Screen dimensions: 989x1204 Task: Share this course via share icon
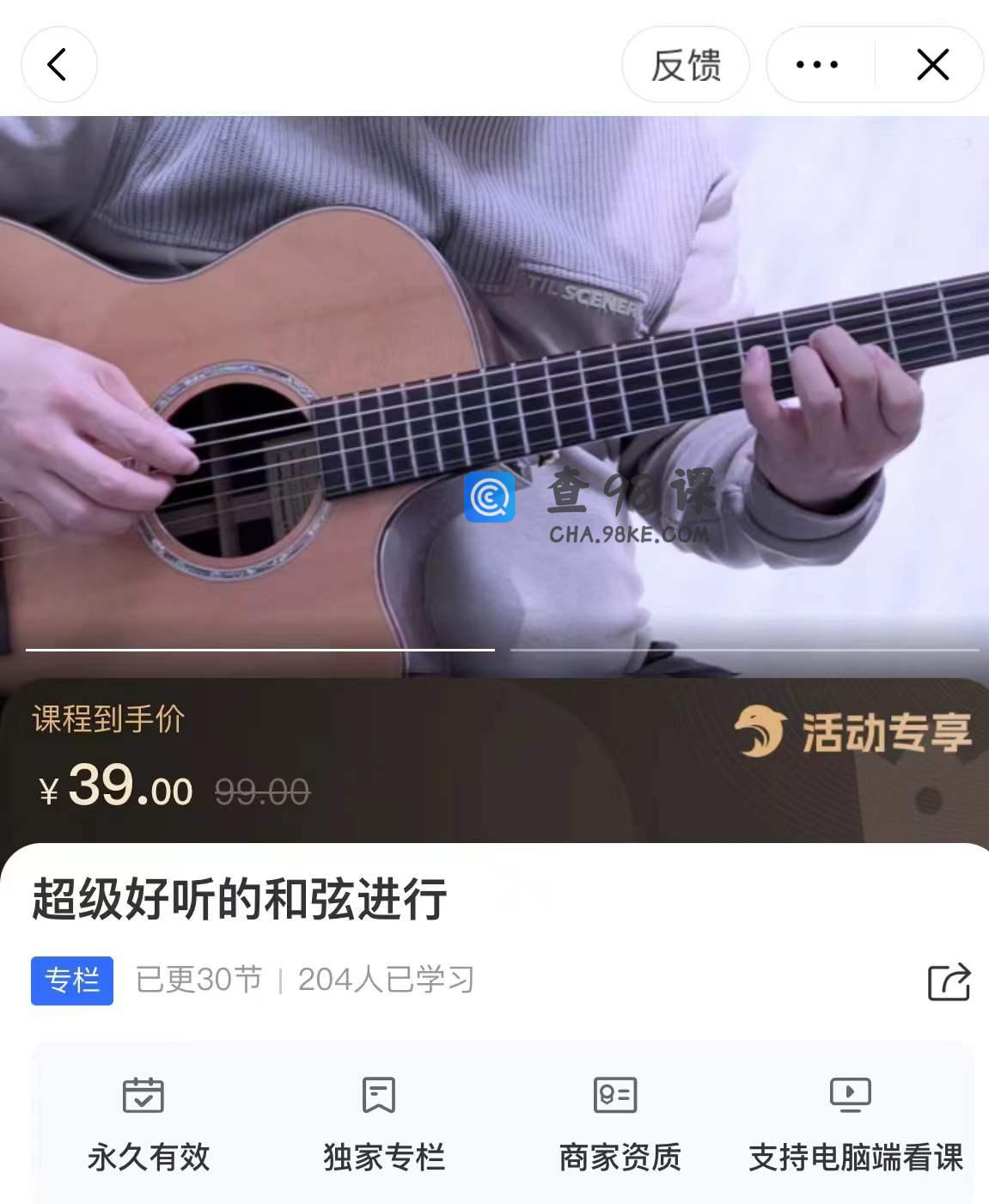click(x=949, y=981)
